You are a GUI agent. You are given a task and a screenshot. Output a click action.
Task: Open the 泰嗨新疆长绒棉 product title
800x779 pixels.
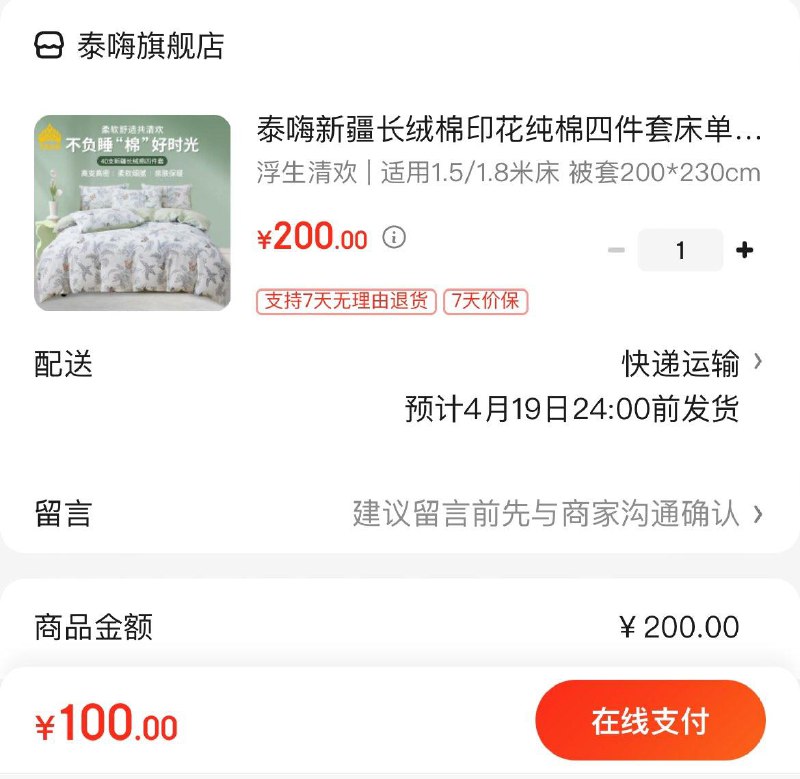509,130
